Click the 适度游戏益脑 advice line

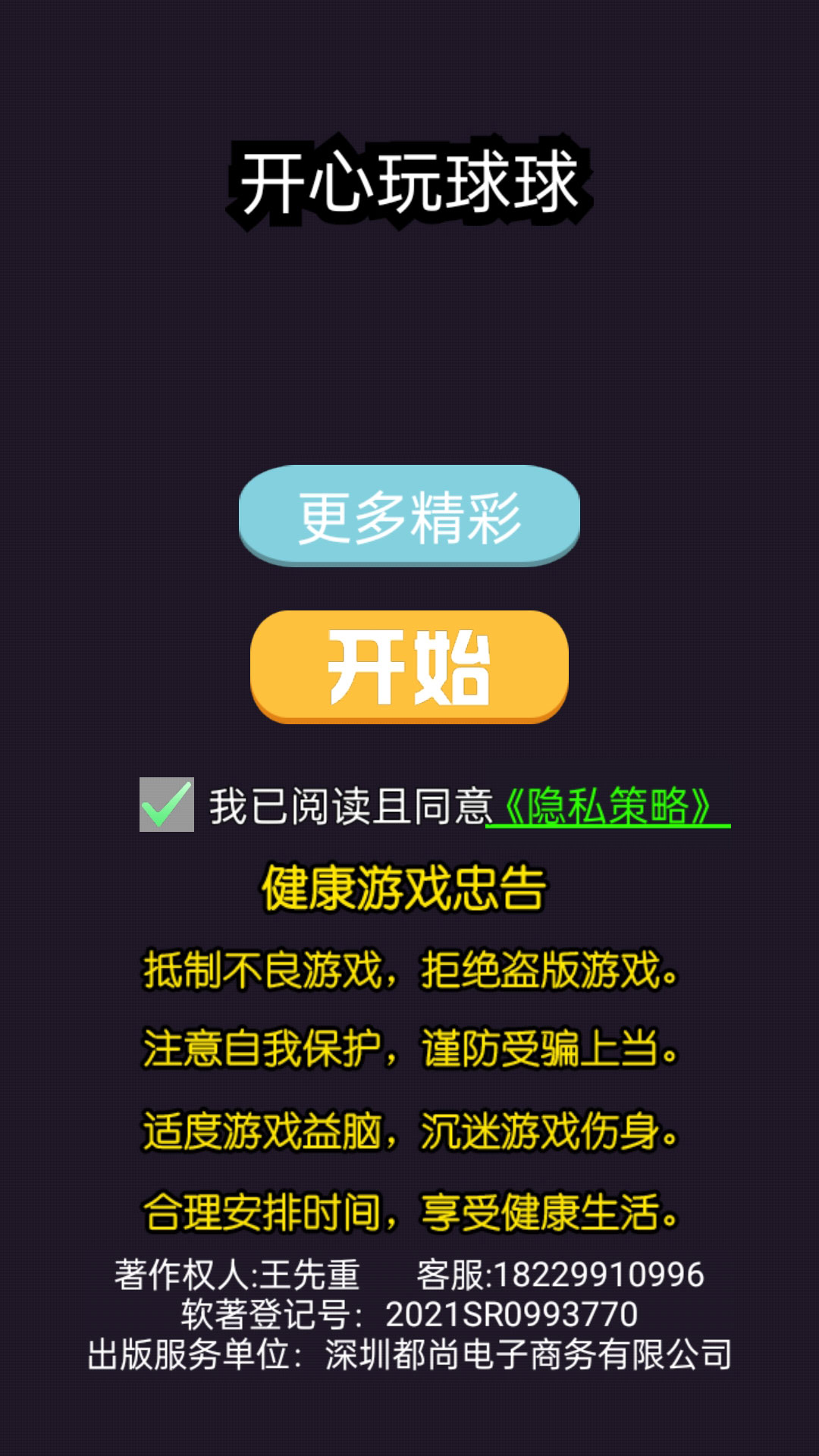point(409,1134)
